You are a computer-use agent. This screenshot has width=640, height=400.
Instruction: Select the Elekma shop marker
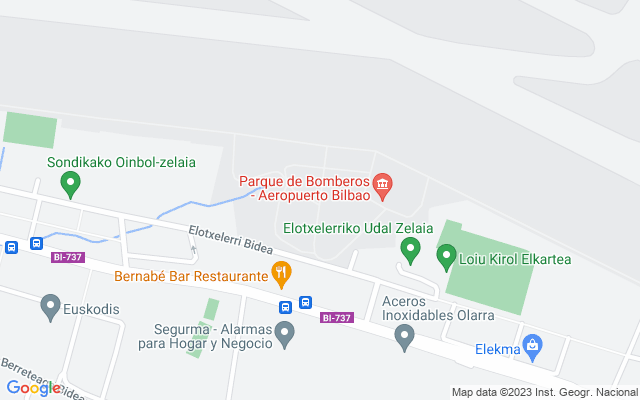tap(533, 347)
